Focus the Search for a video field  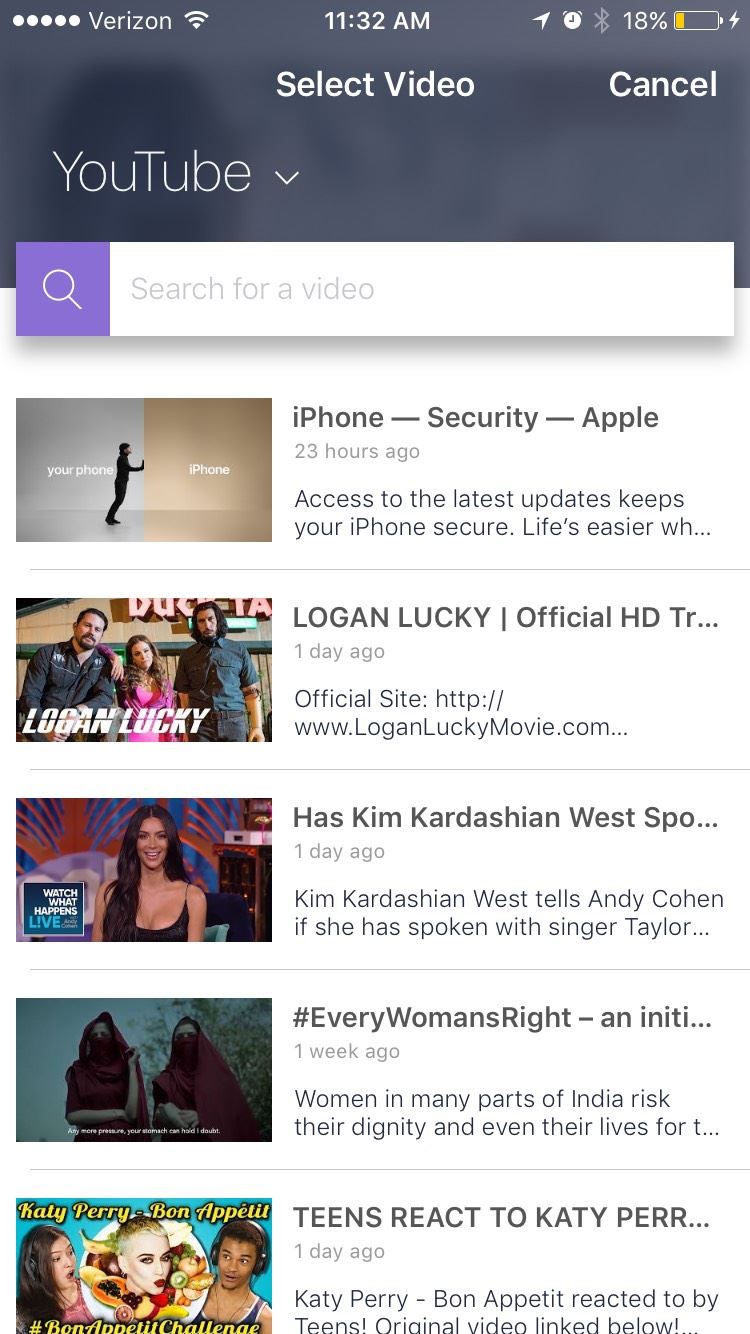pos(422,289)
